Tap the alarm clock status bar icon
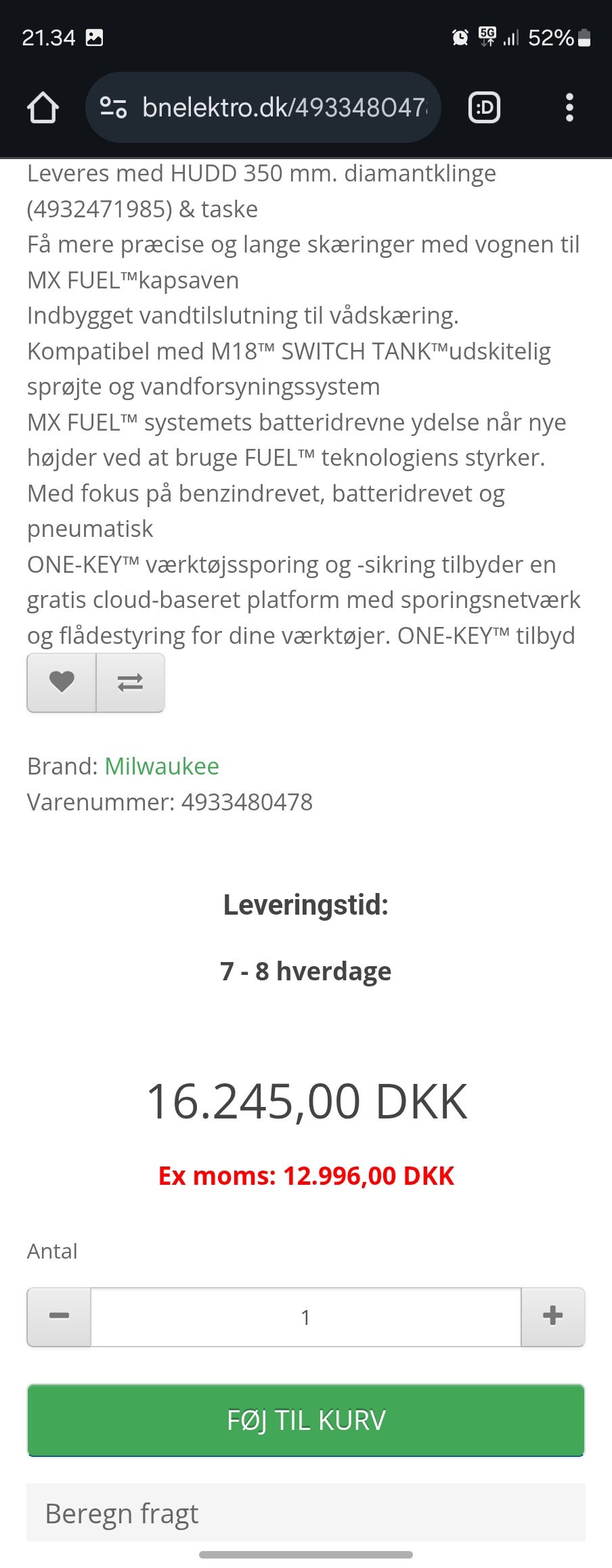The width and height of the screenshot is (612, 1568). [x=460, y=38]
